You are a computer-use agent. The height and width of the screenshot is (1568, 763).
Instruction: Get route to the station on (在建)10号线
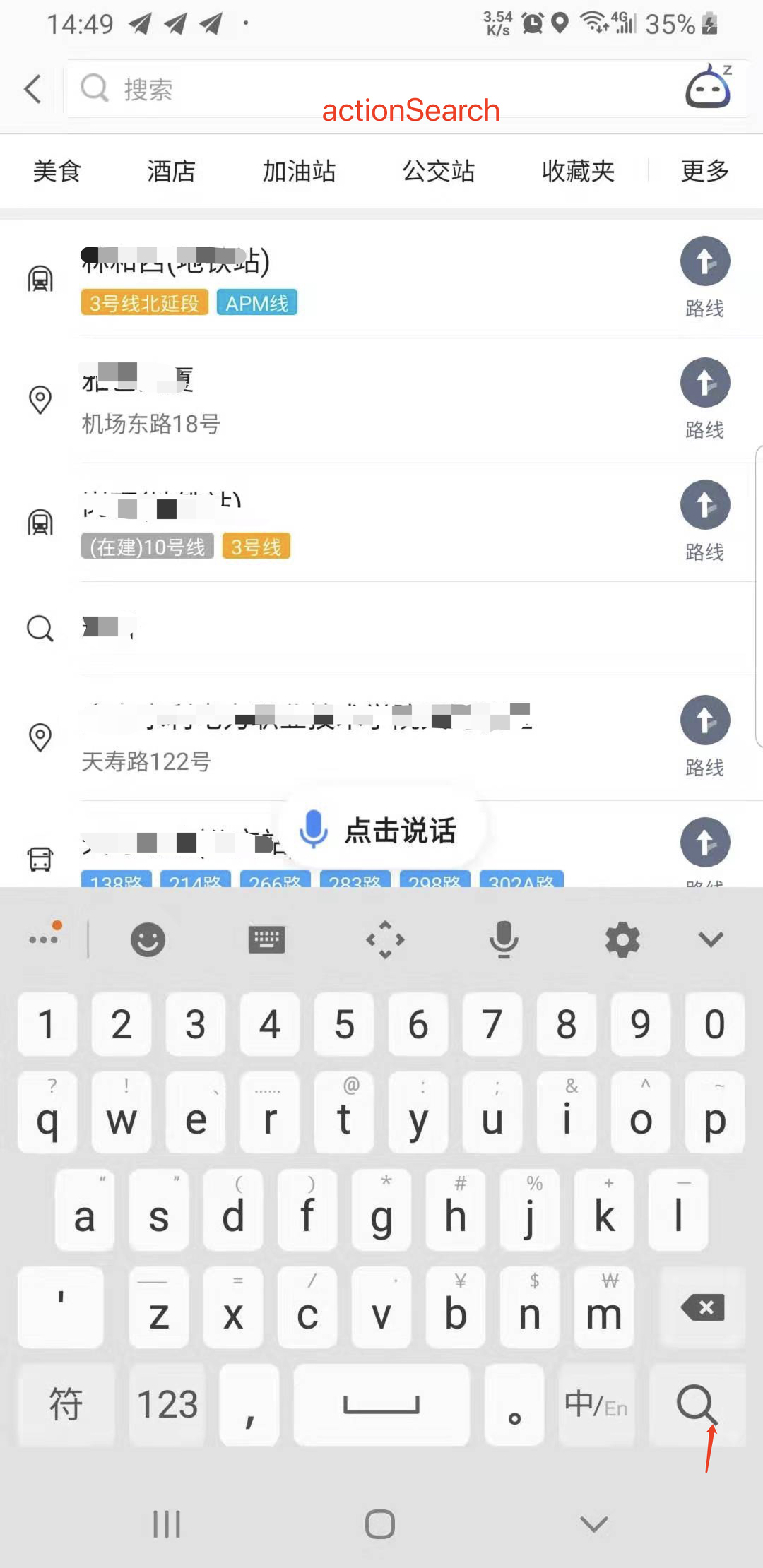click(x=705, y=521)
